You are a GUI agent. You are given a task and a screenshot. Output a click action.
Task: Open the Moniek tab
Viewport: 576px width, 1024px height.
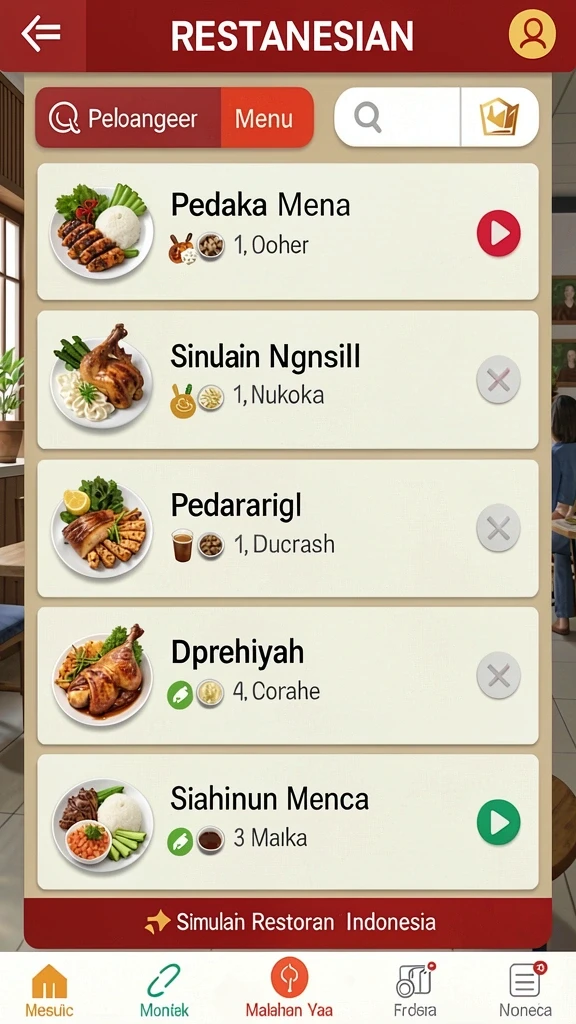(164, 990)
